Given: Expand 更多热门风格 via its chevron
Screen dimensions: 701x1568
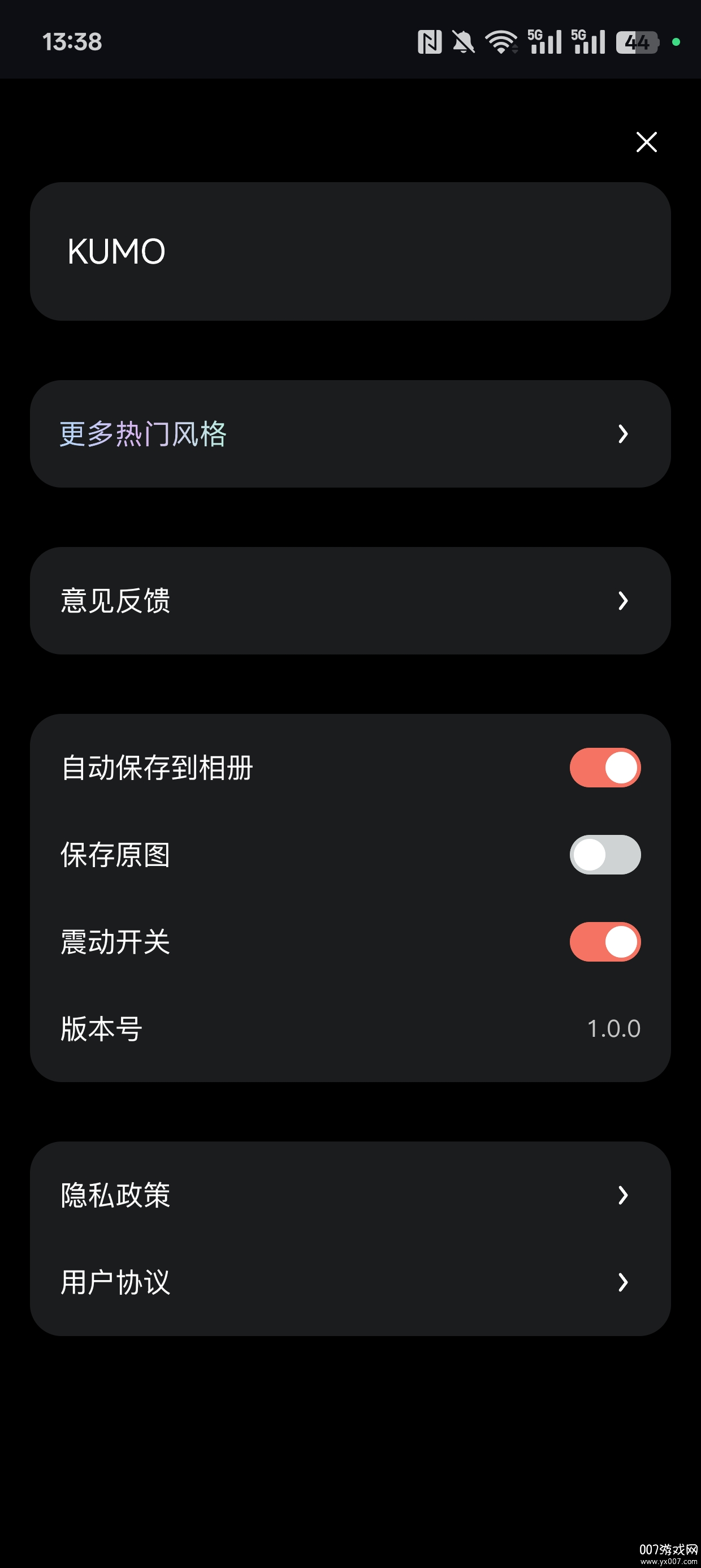Looking at the screenshot, I should [x=624, y=433].
